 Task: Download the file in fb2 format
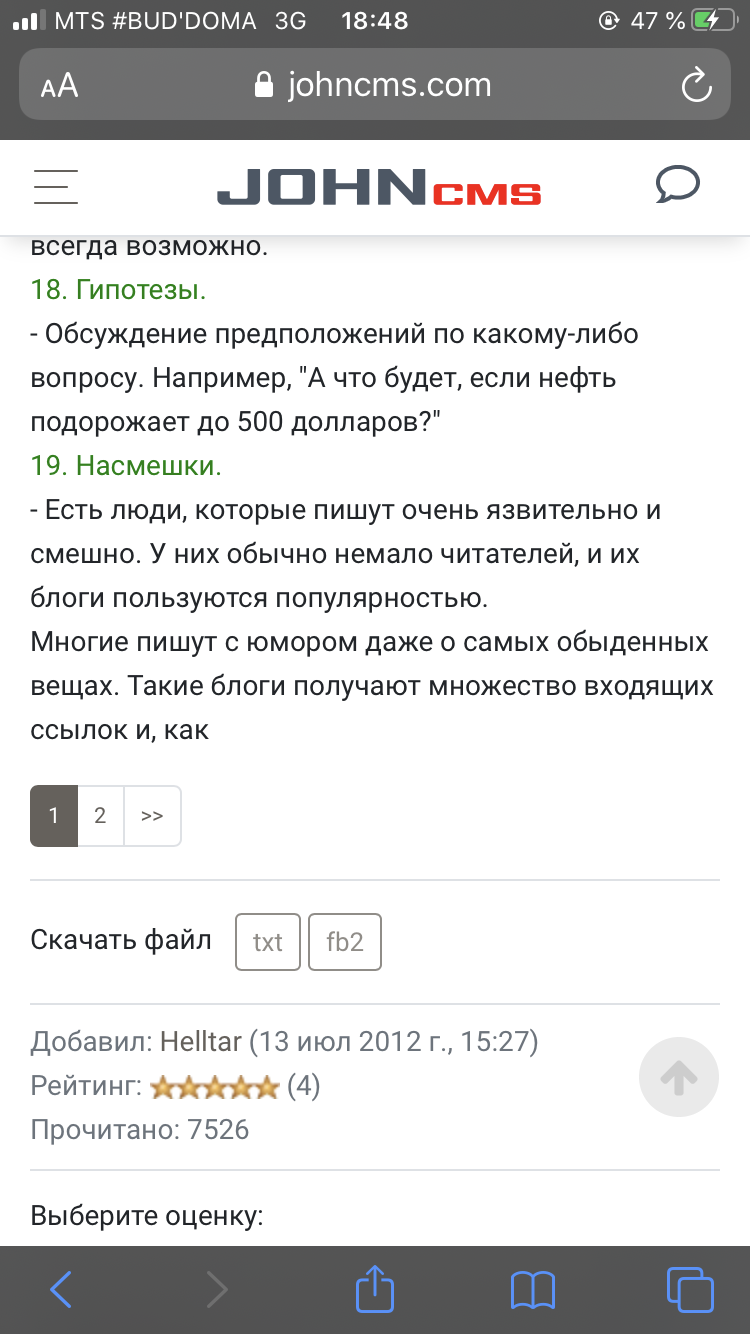coord(344,942)
